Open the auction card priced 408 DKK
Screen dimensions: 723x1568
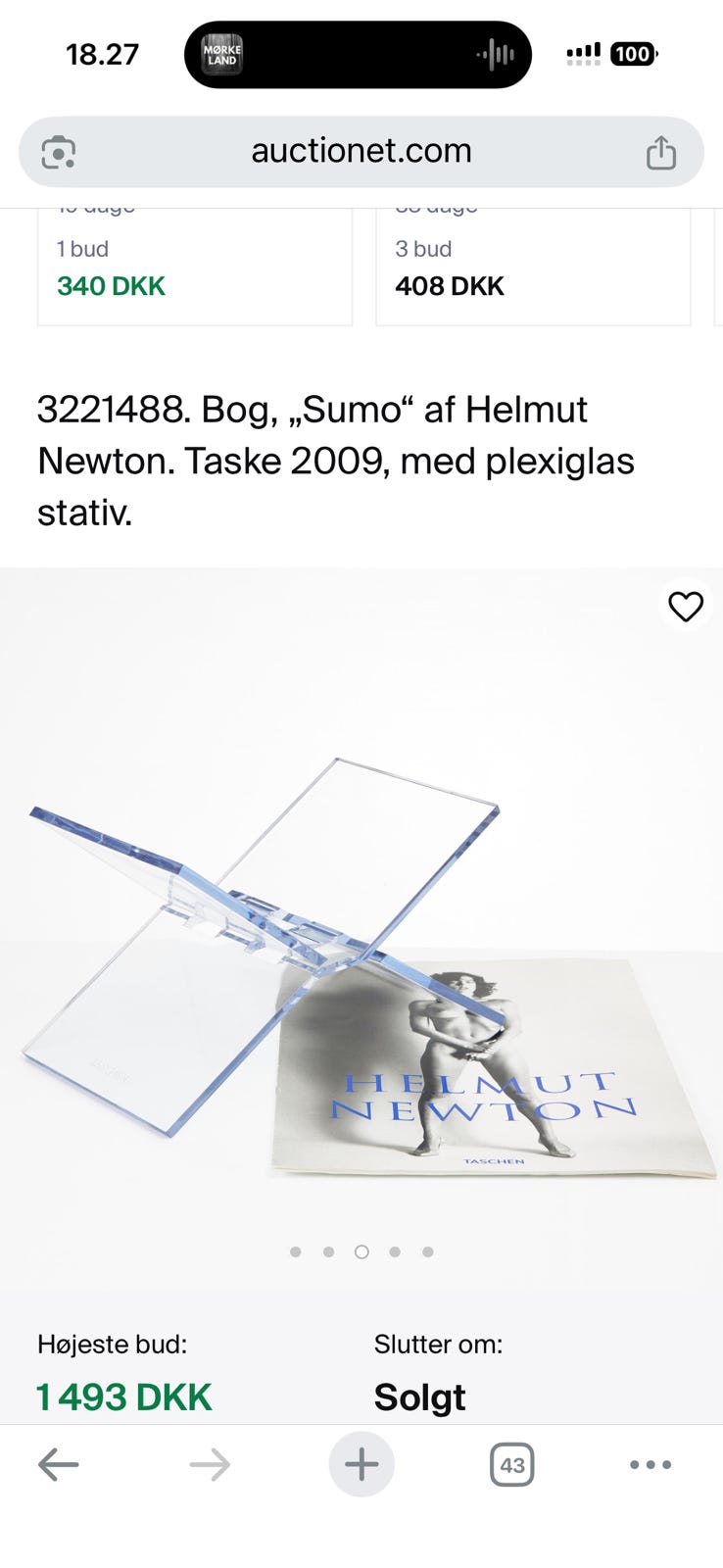533,267
